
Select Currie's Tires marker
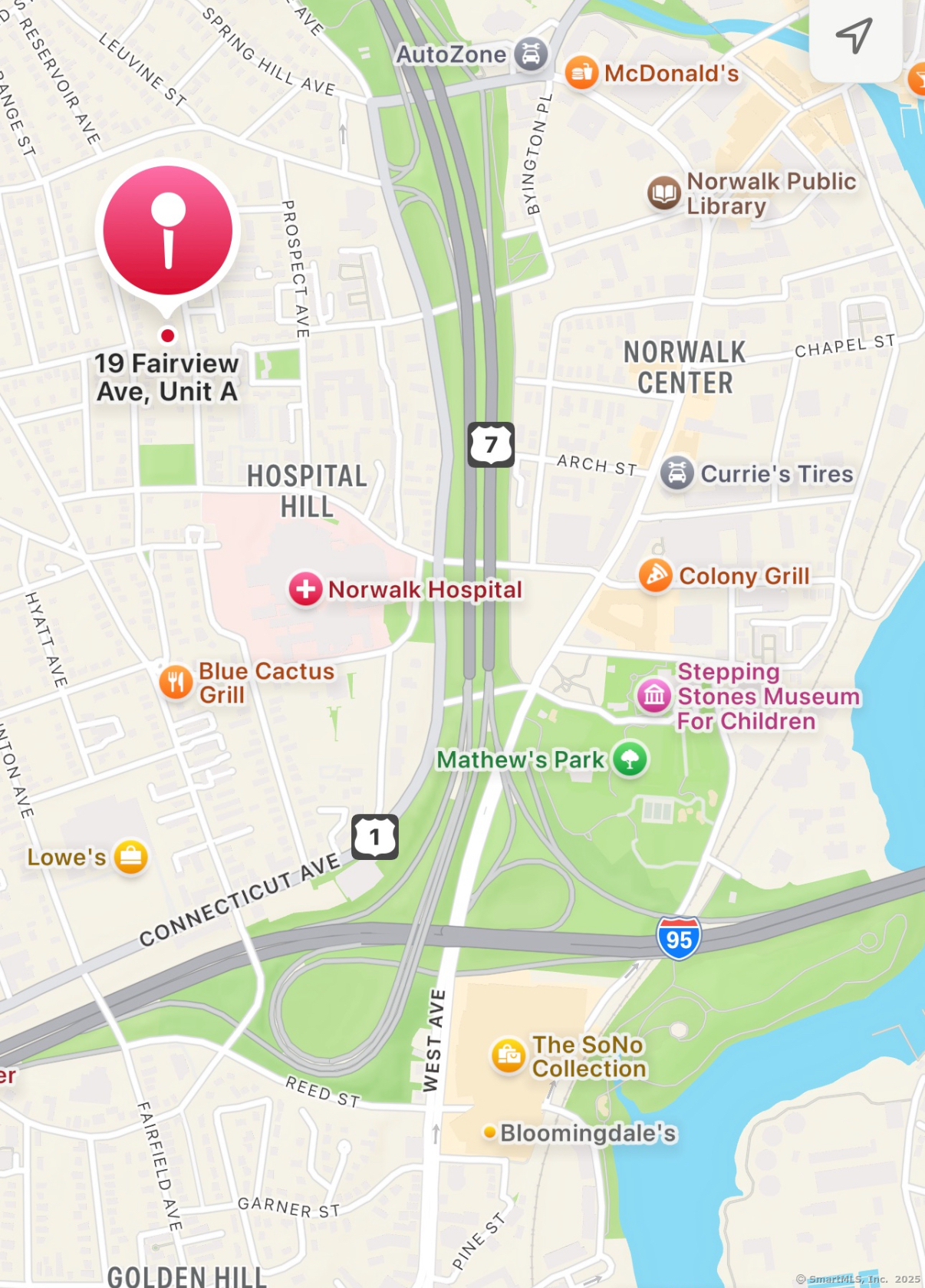point(677,473)
